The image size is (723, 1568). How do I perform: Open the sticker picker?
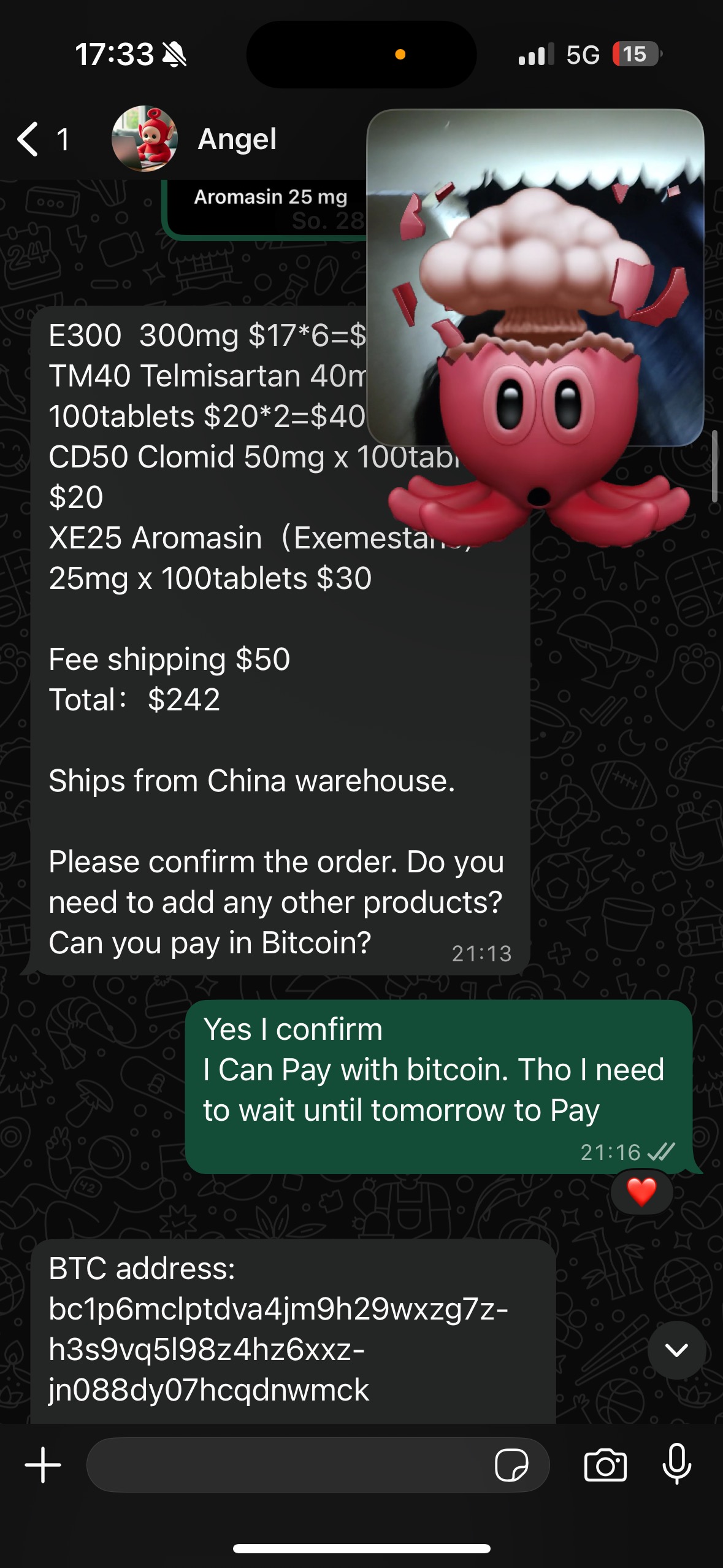[x=511, y=1465]
